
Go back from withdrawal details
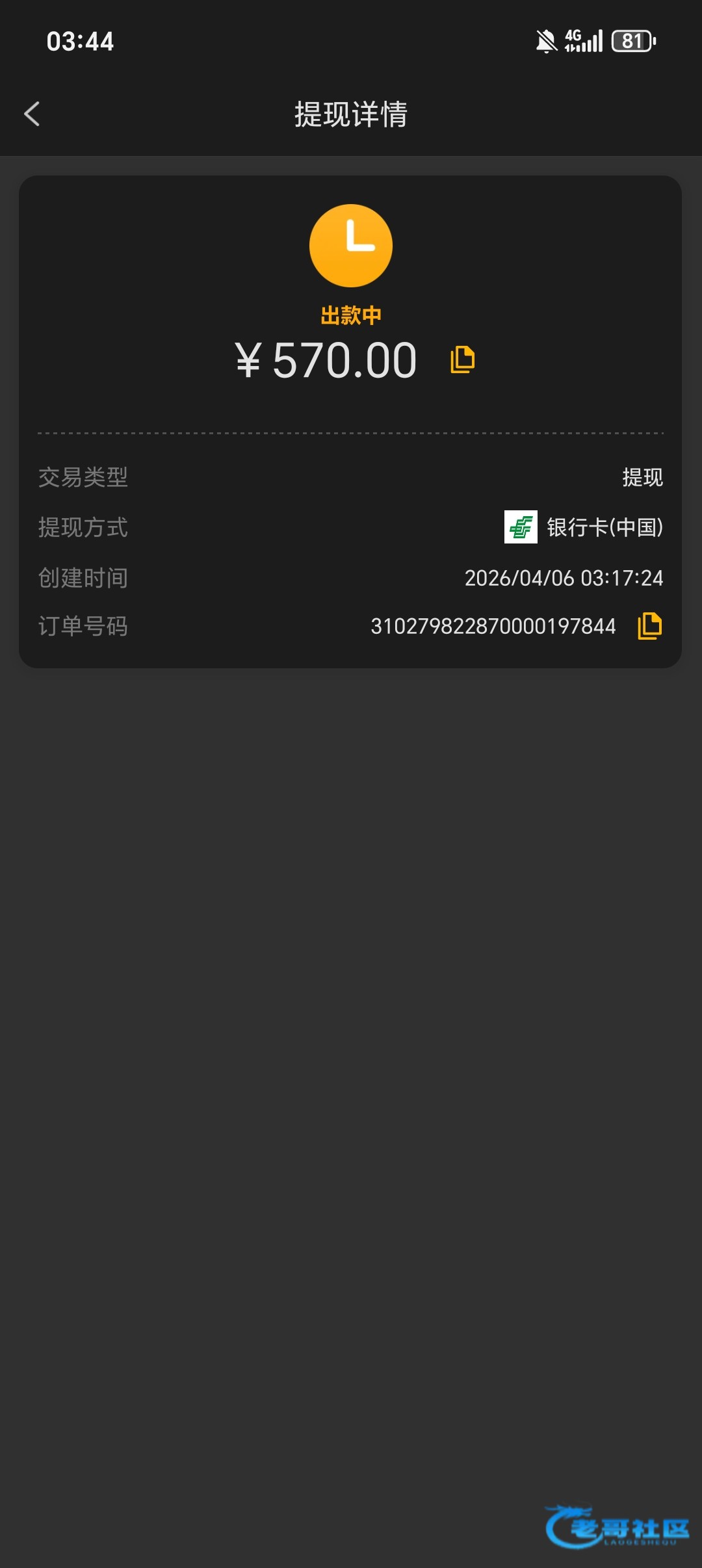tap(32, 114)
